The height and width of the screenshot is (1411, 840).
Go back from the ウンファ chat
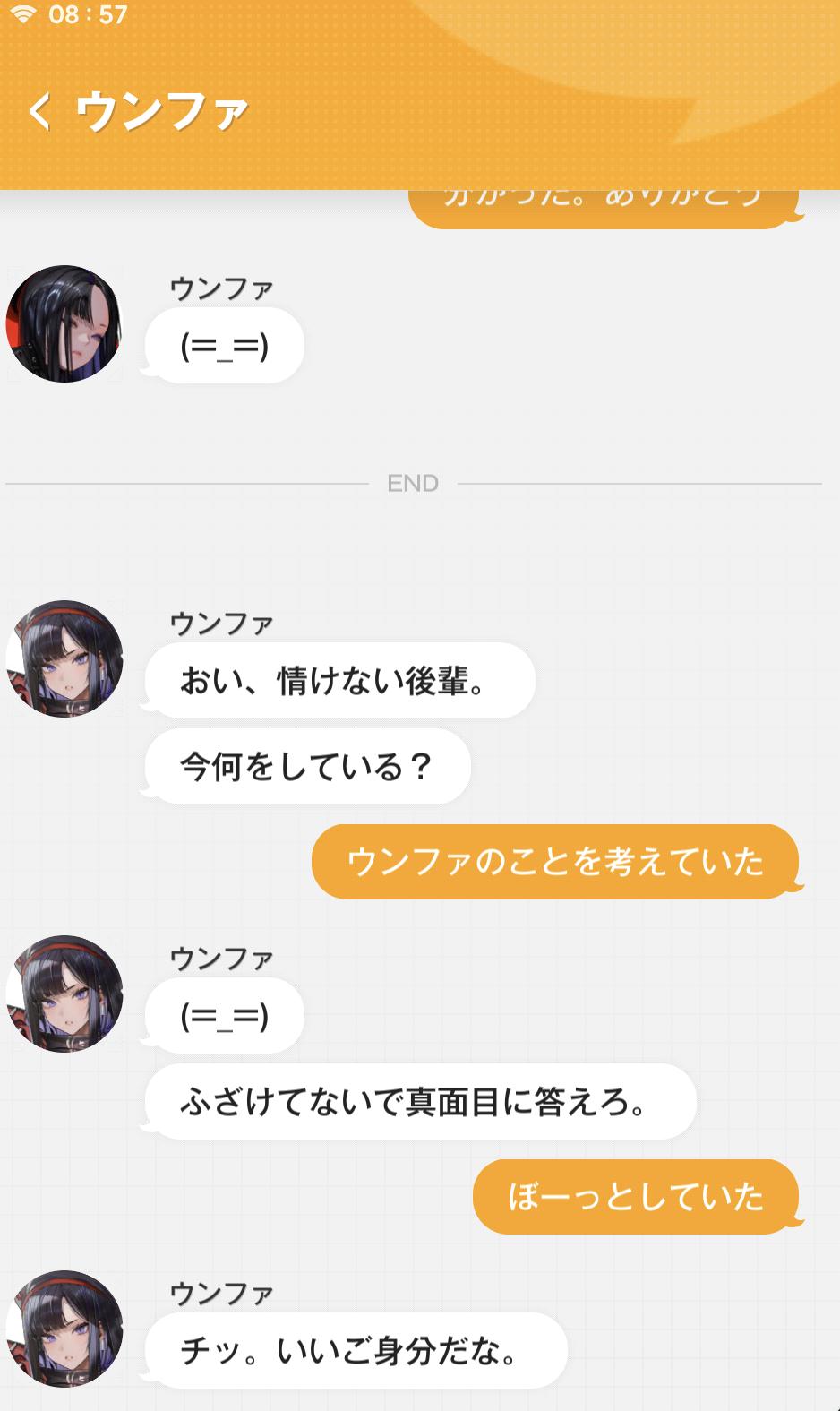[x=40, y=112]
